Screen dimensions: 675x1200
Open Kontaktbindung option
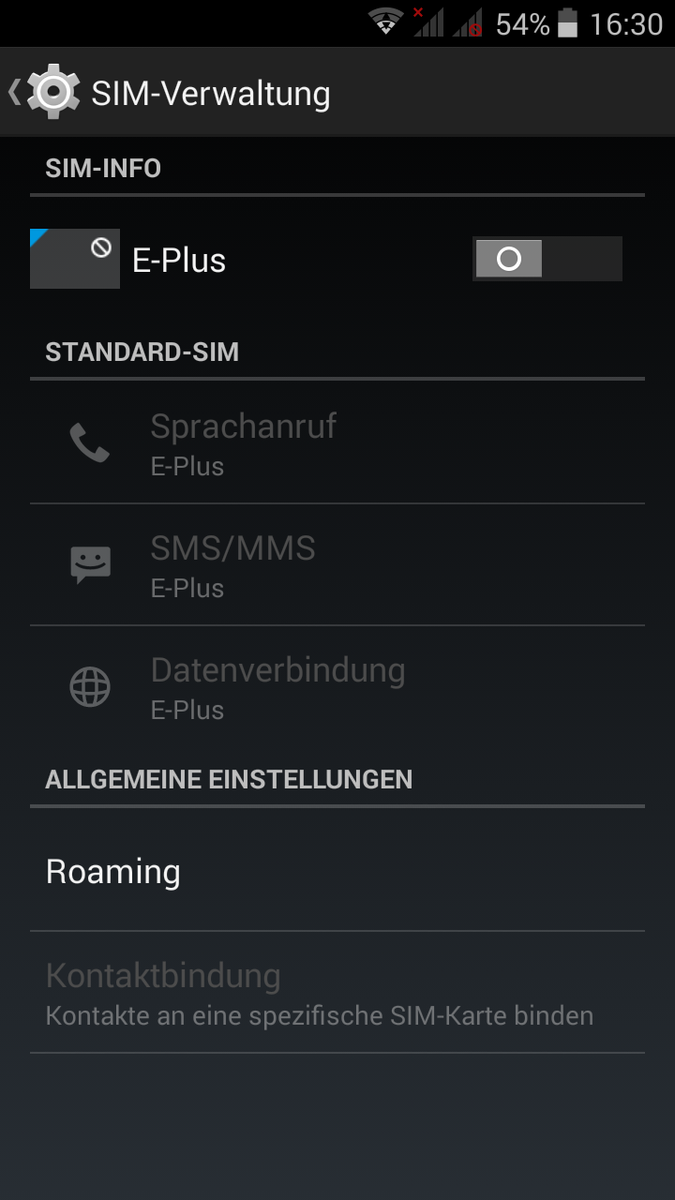[337, 993]
